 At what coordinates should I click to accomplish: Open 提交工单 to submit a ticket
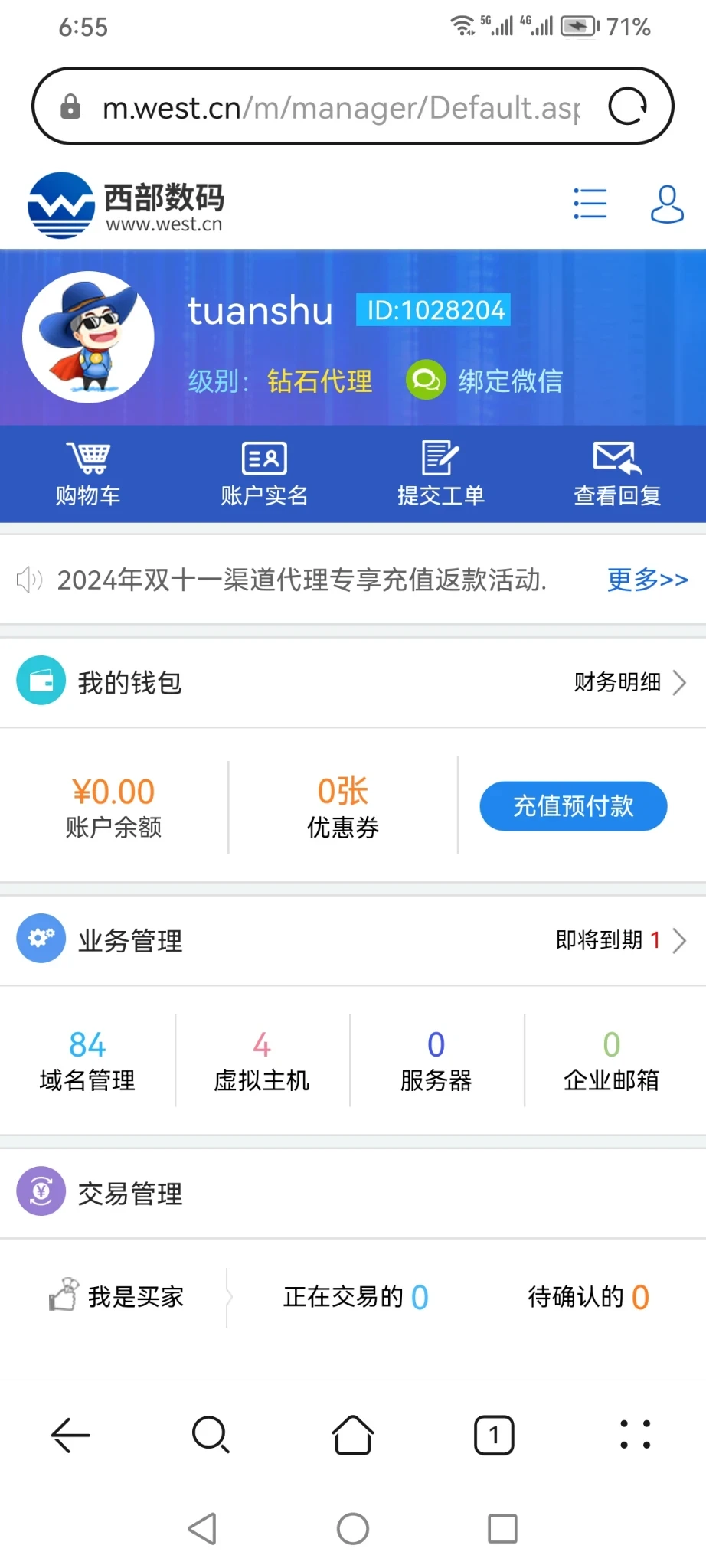pos(441,474)
